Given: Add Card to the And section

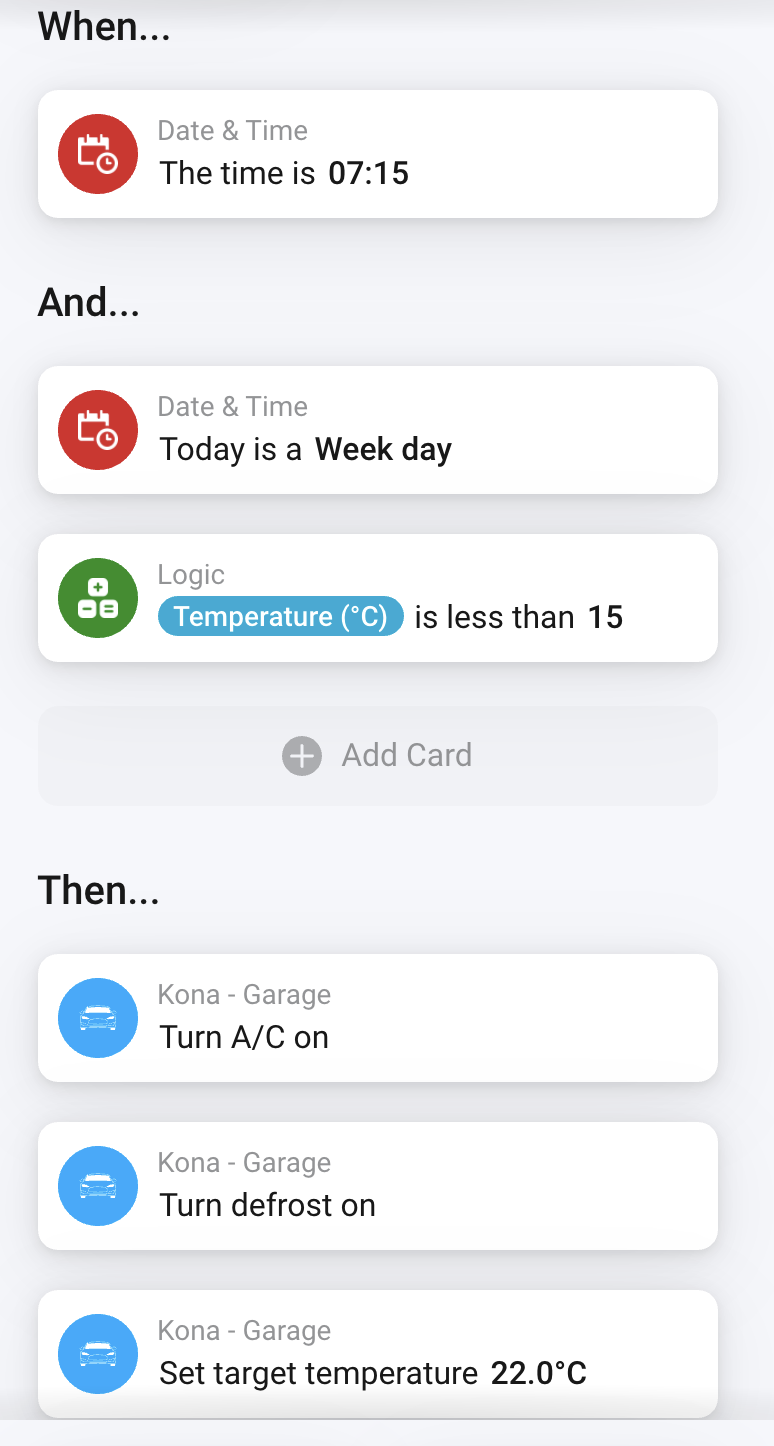Looking at the screenshot, I should (x=377, y=756).
